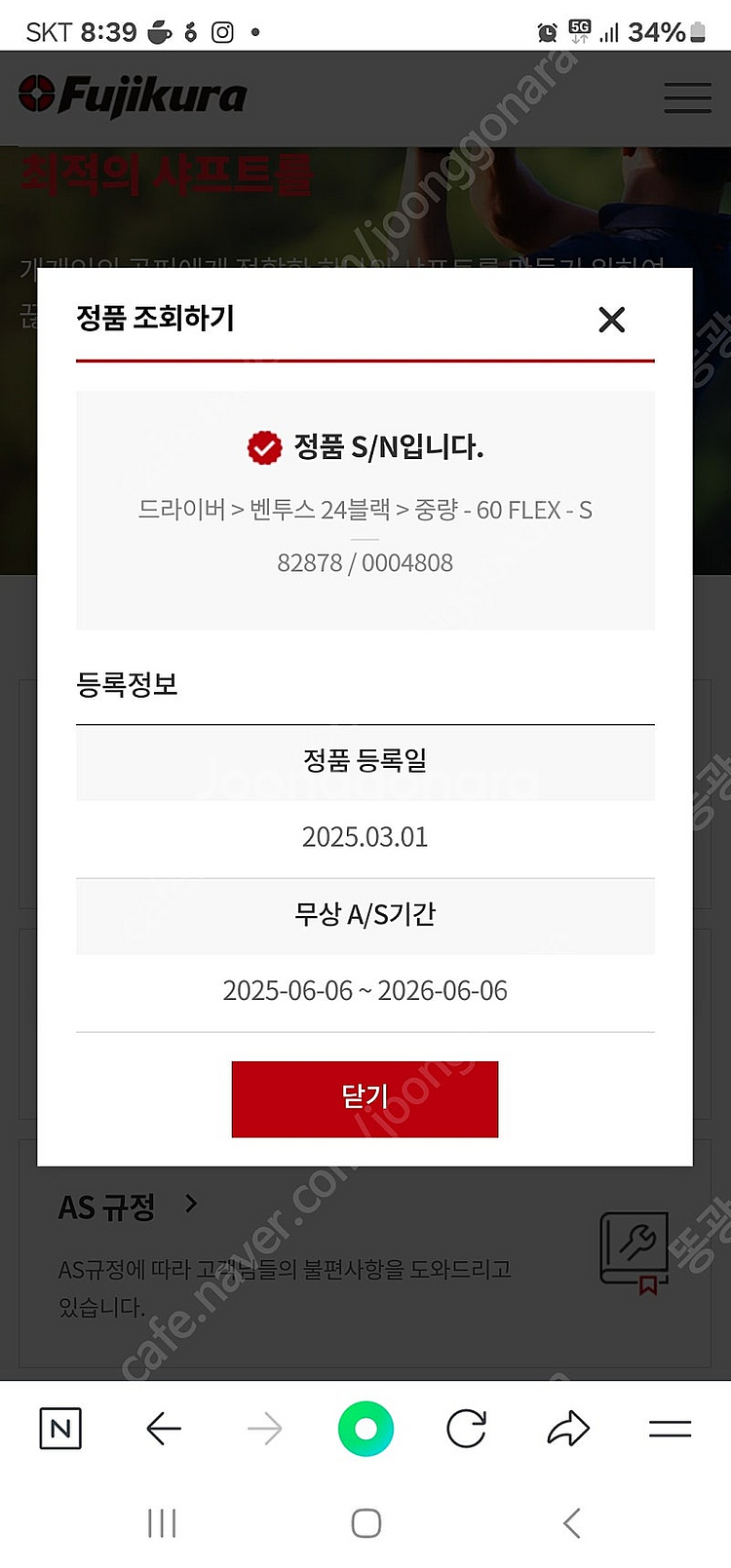Tap the genuine product verification badge
Image resolution: width=731 pixels, height=1568 pixels.
tap(265, 447)
